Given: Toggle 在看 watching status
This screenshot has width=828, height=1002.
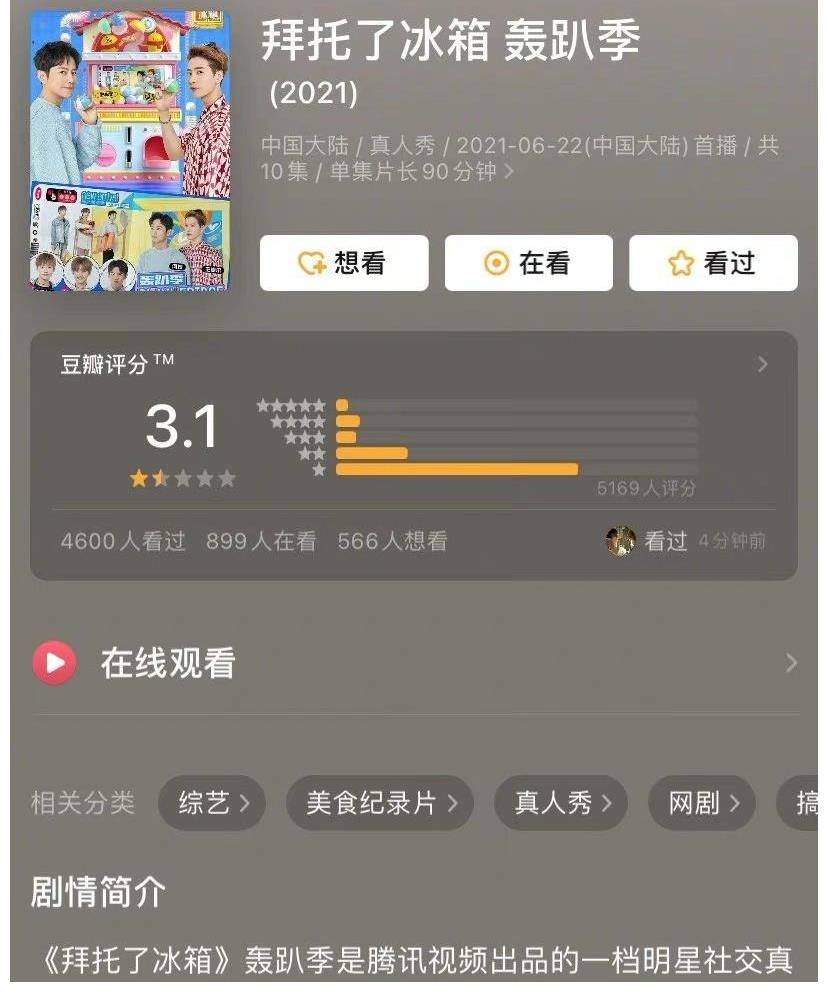Looking at the screenshot, I should [527, 263].
